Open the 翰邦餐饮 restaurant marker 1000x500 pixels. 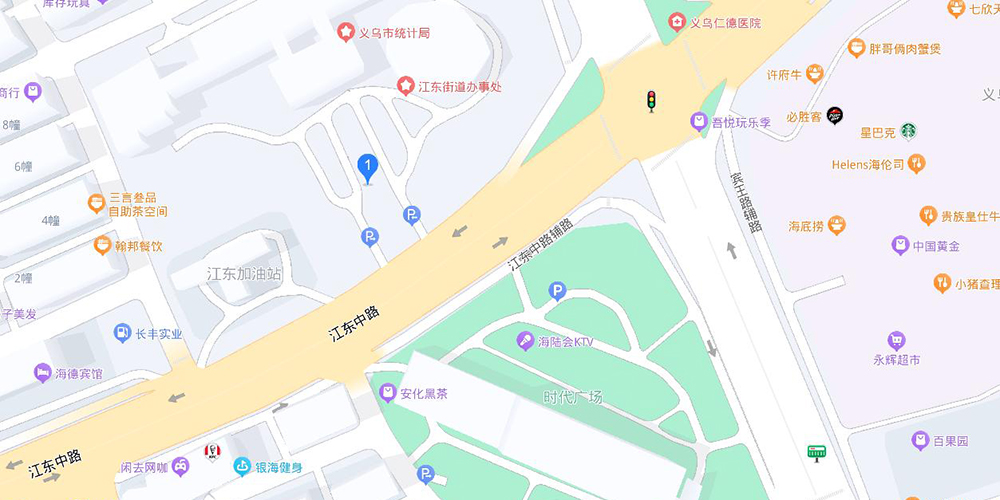pos(102,245)
